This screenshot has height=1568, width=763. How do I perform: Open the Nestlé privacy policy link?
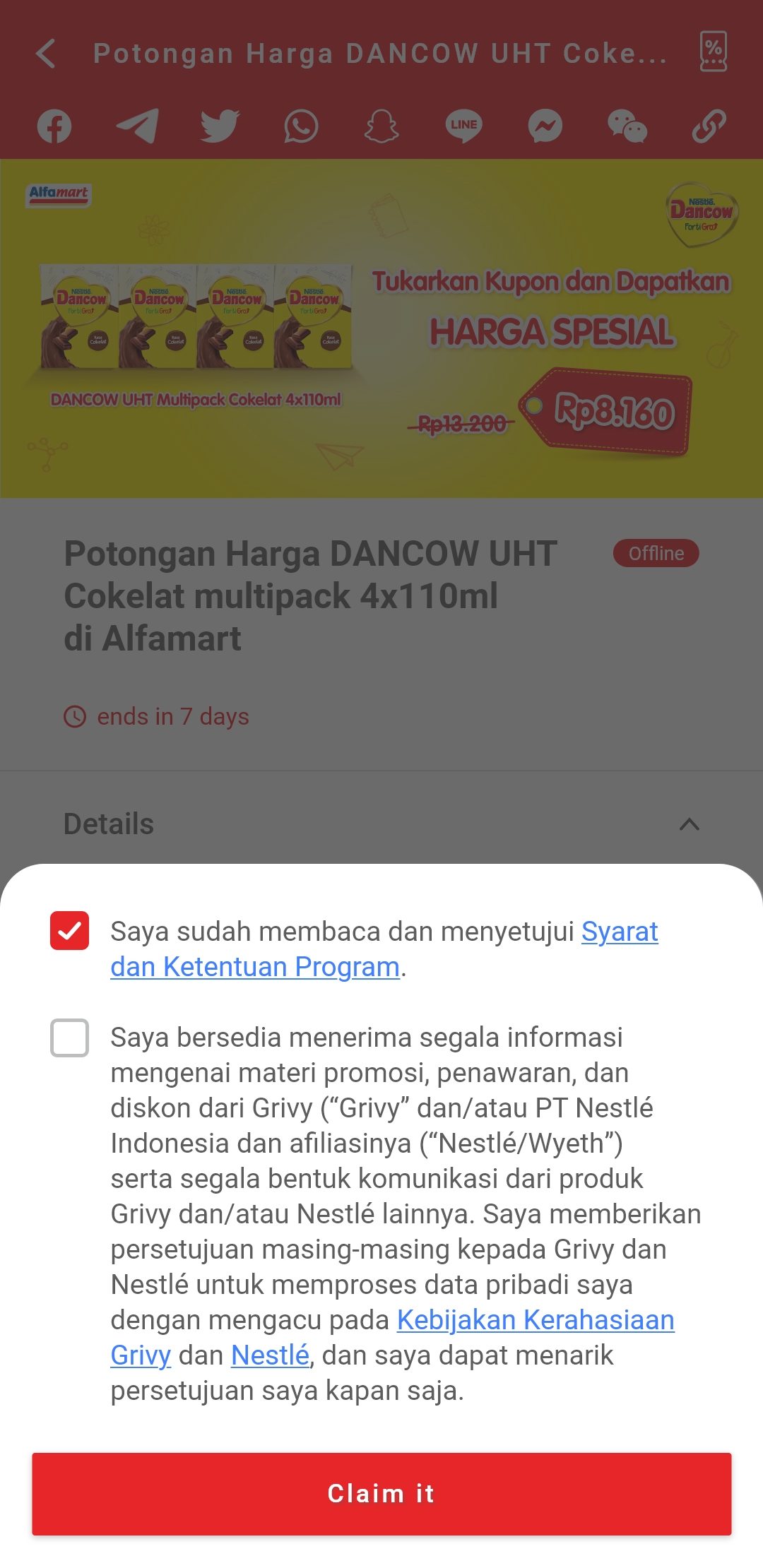[x=271, y=1355]
